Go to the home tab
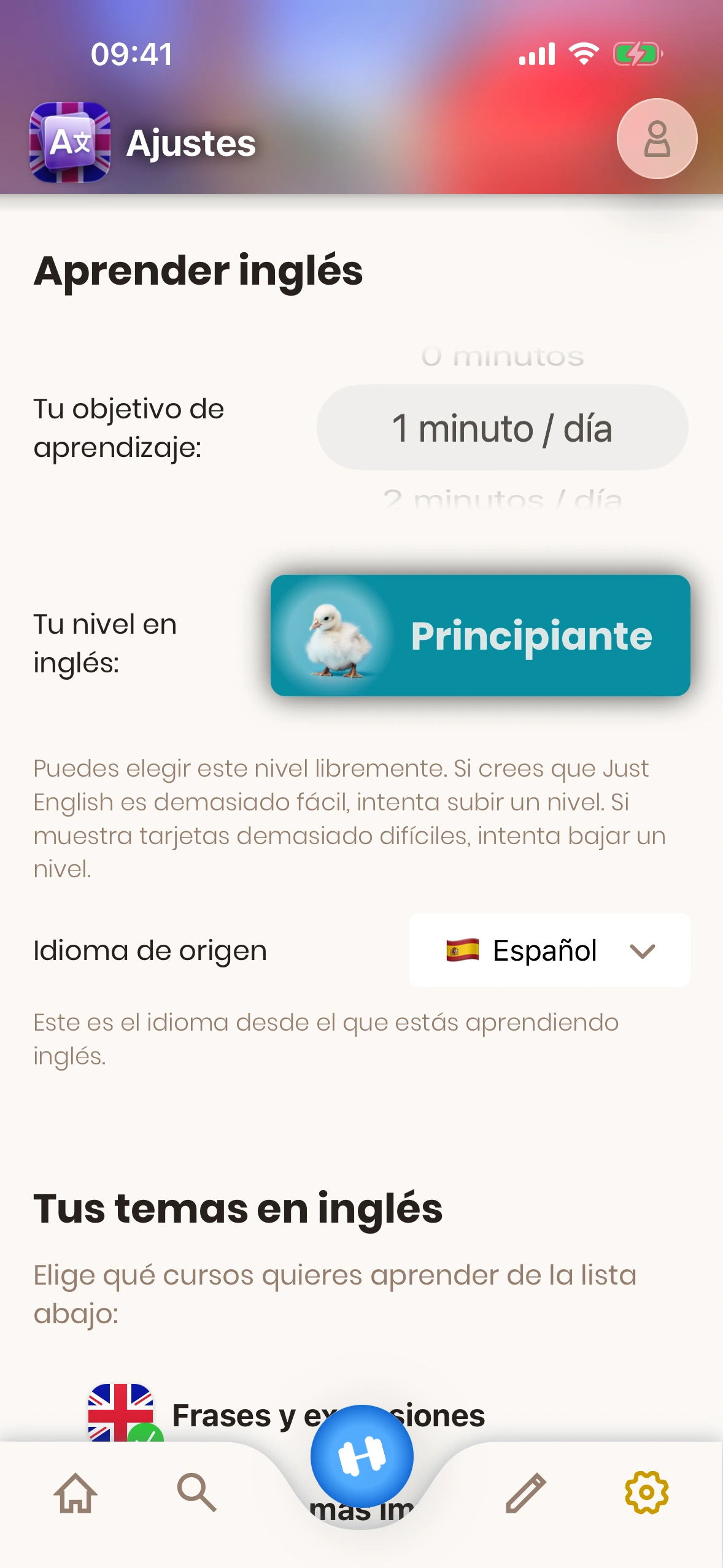This screenshot has height=1568, width=723. pyautogui.click(x=75, y=1492)
